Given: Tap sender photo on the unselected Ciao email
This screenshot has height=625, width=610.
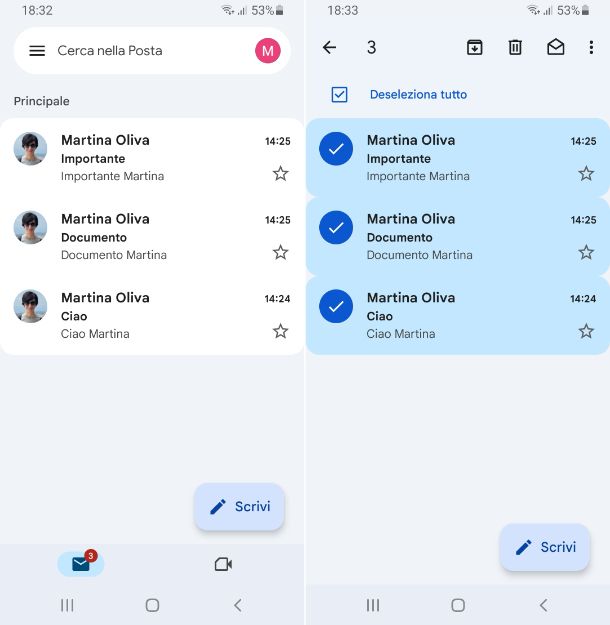Looking at the screenshot, I should (x=30, y=306).
